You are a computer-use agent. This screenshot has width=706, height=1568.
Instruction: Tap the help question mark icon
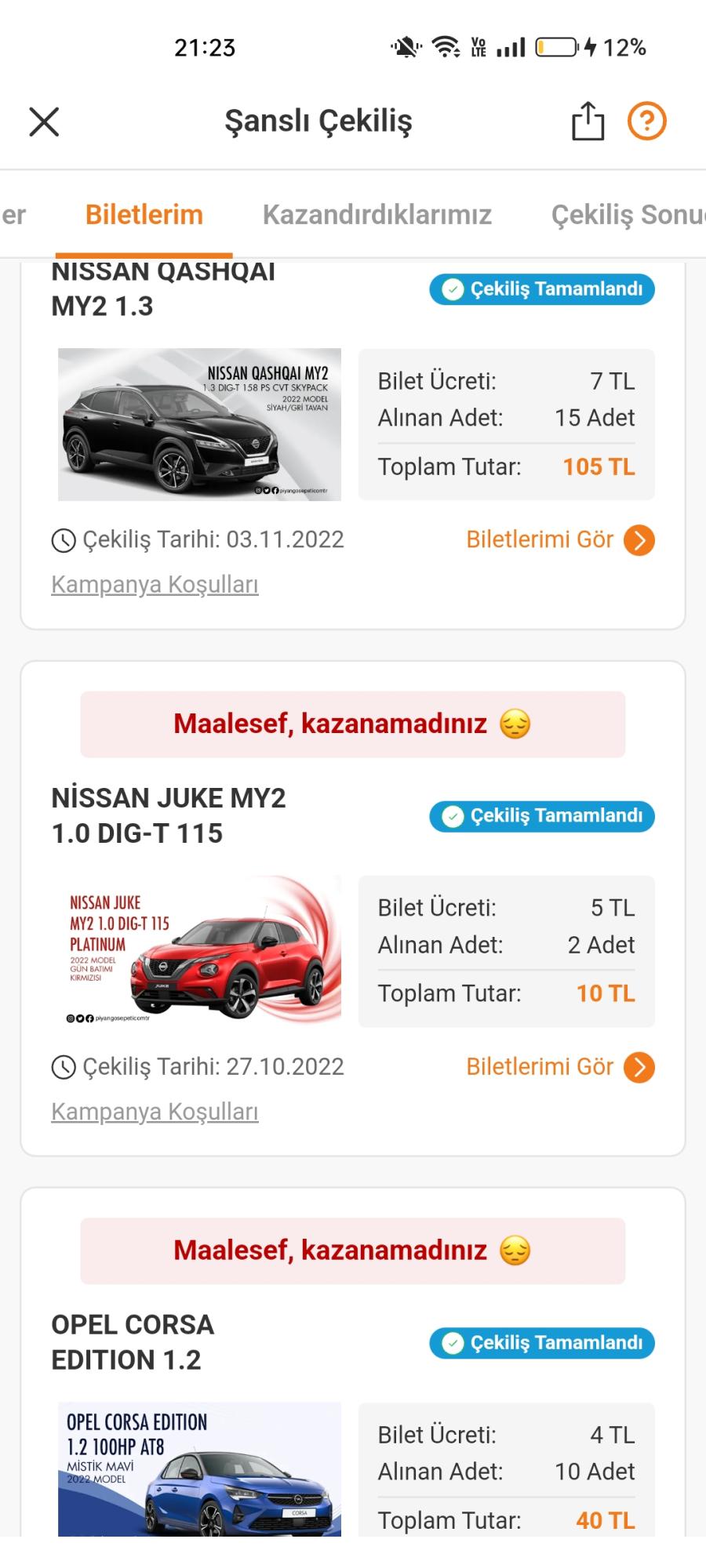point(645,121)
